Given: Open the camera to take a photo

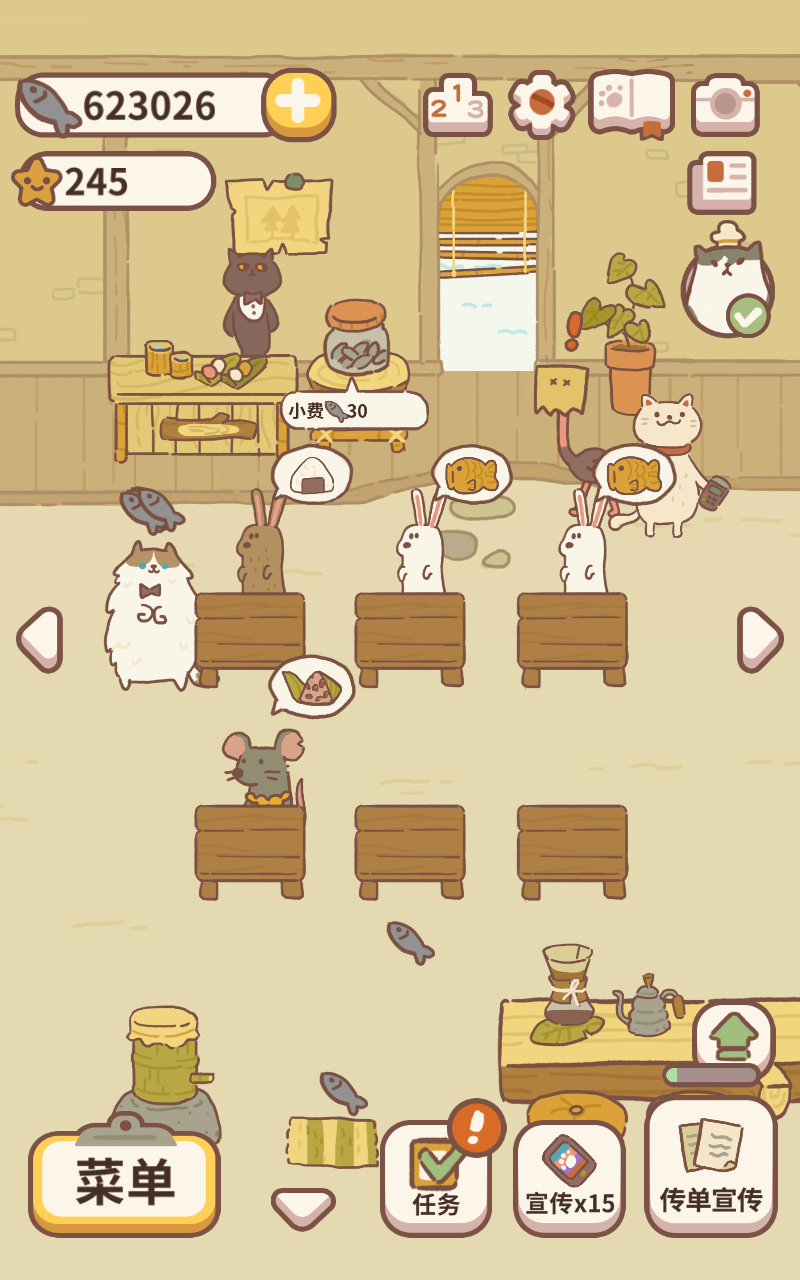Looking at the screenshot, I should click(x=725, y=105).
